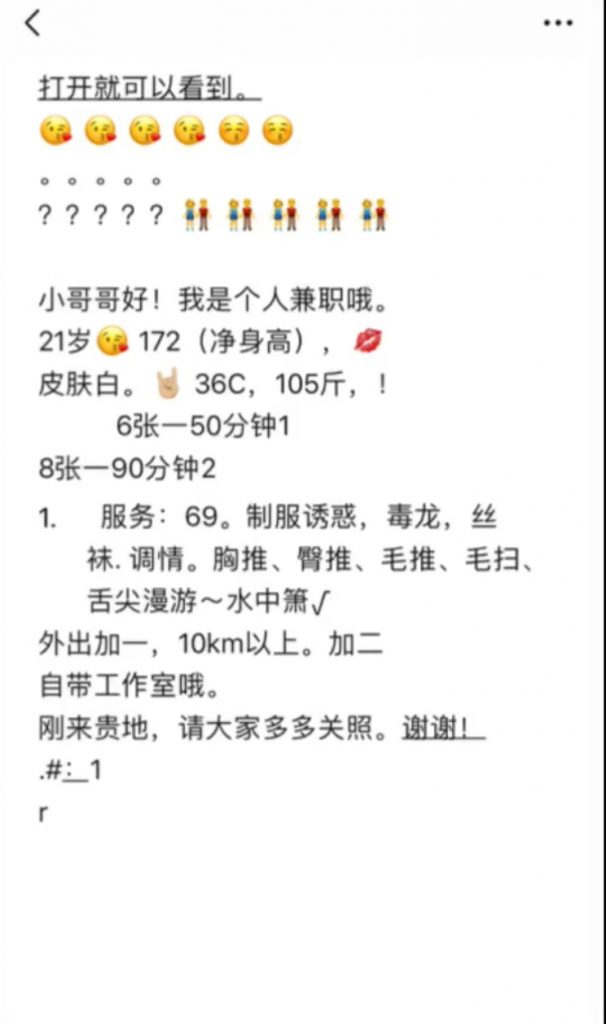The width and height of the screenshot is (606, 1024).
Task: Open the three-dot overflow menu
Action: click(558, 23)
